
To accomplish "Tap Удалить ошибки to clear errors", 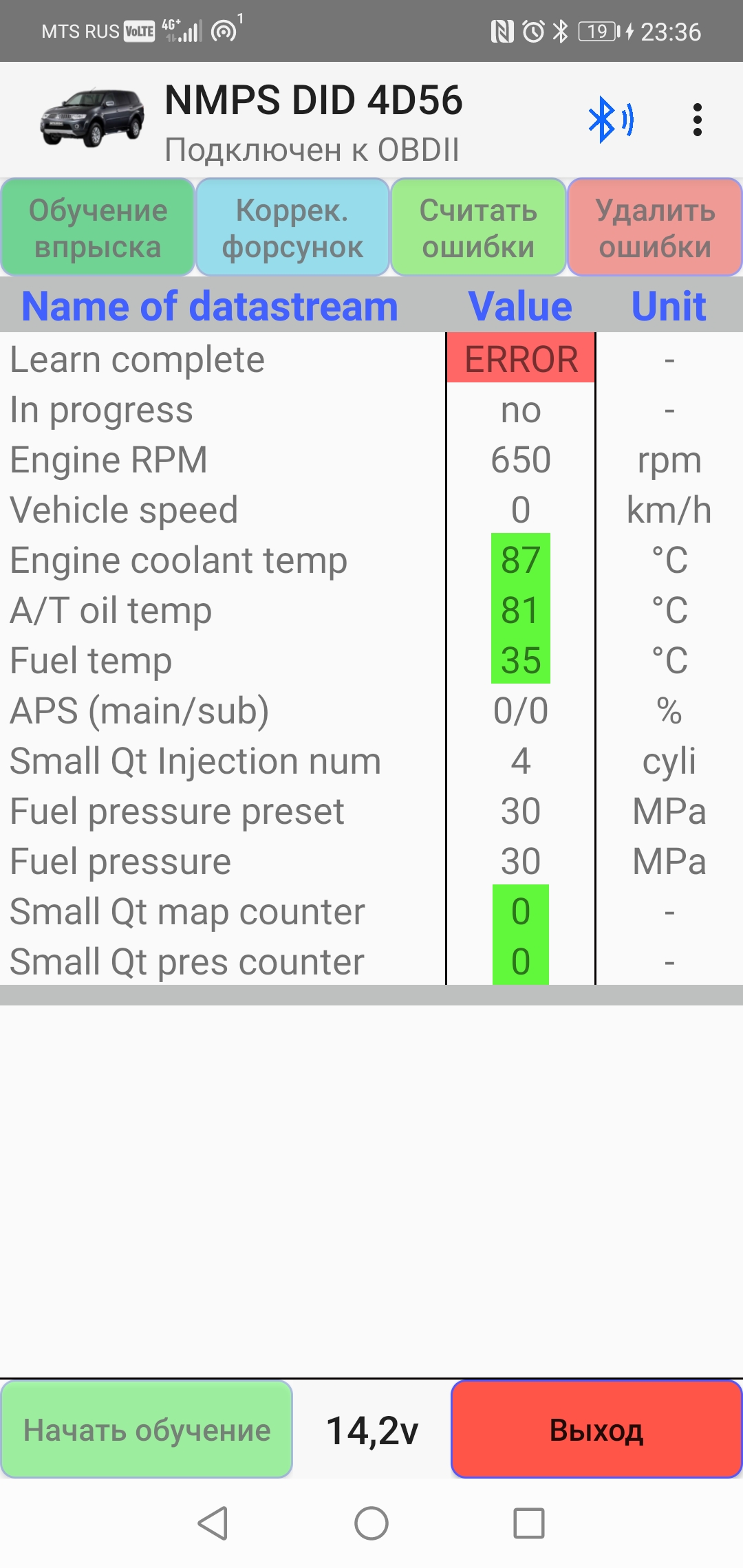I will 654,228.
